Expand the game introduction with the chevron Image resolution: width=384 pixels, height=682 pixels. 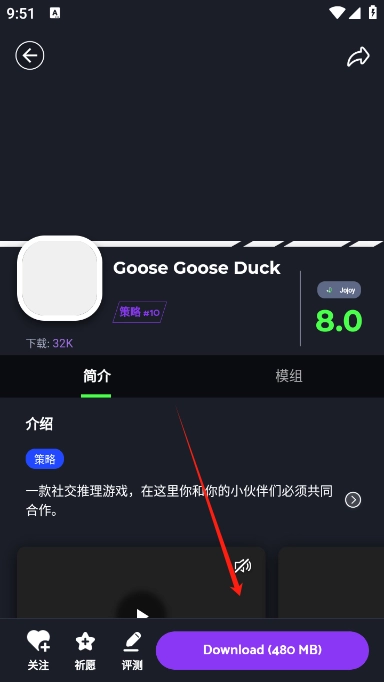(353, 500)
